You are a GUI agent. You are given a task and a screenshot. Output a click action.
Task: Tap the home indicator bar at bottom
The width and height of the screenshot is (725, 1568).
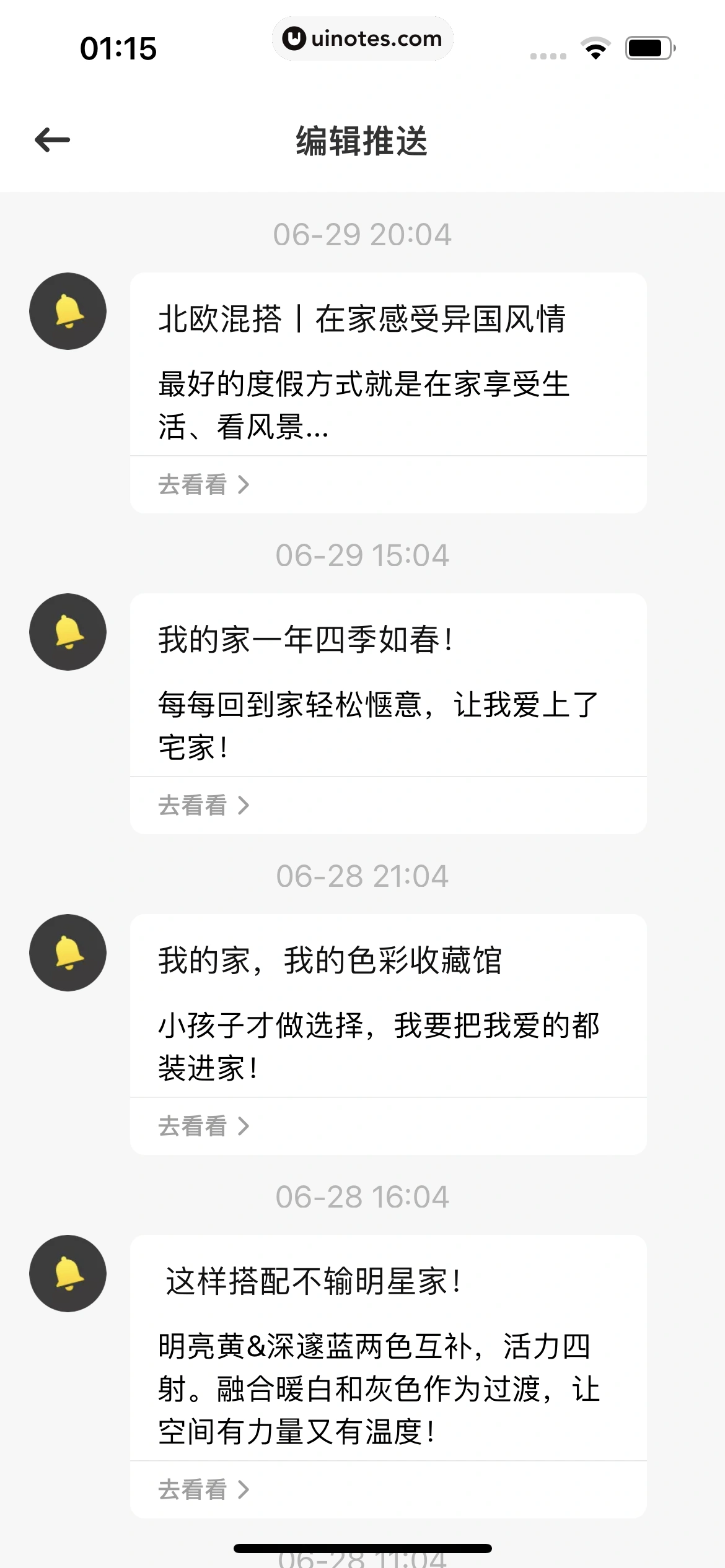click(362, 1548)
